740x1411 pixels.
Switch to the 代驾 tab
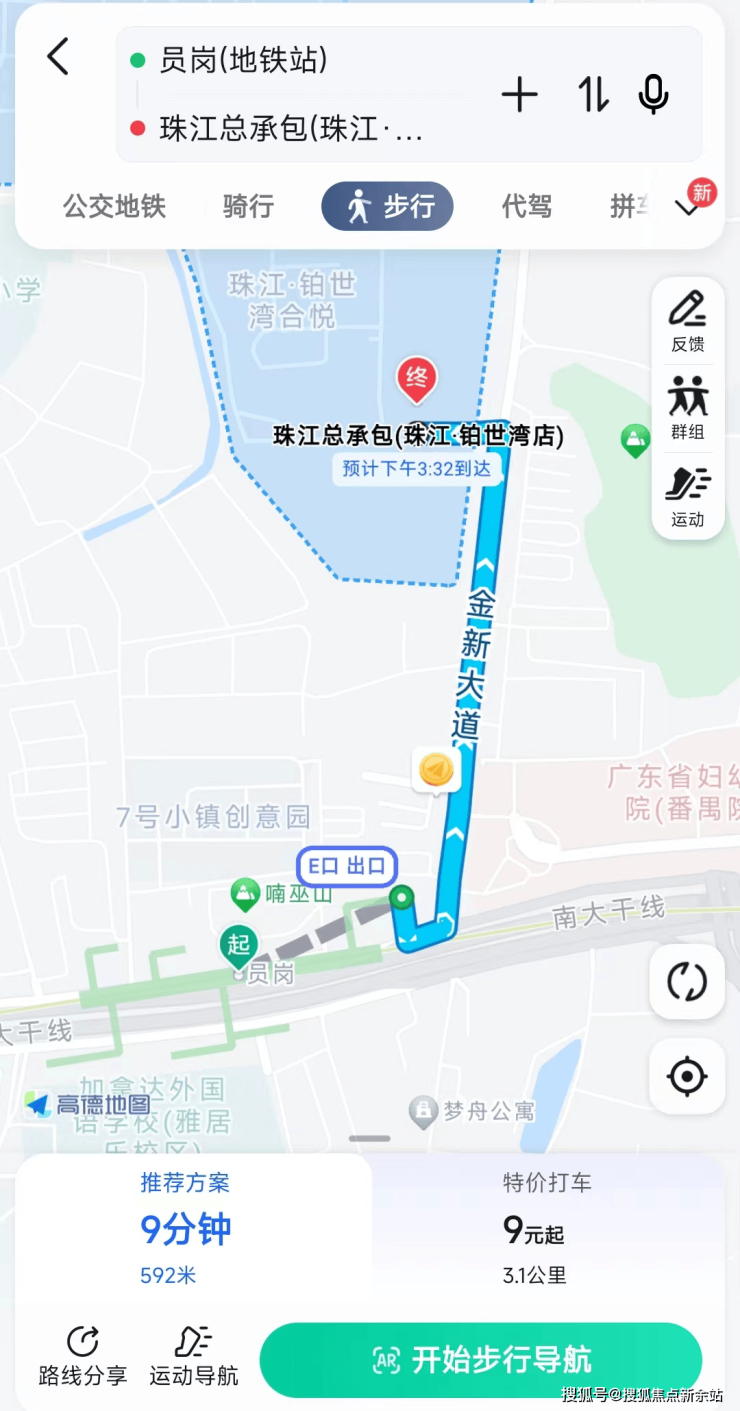(526, 207)
